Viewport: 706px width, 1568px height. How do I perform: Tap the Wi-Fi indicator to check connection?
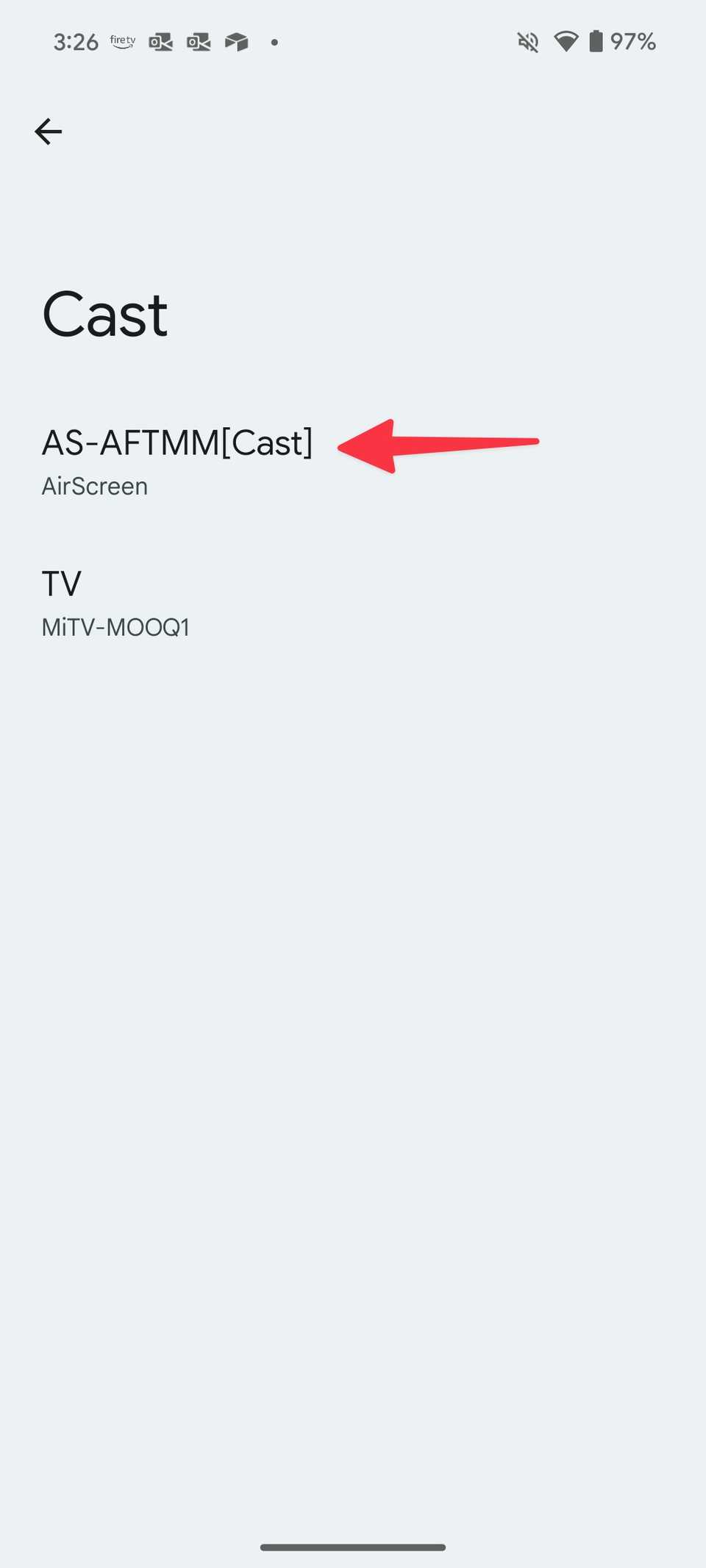[x=565, y=42]
